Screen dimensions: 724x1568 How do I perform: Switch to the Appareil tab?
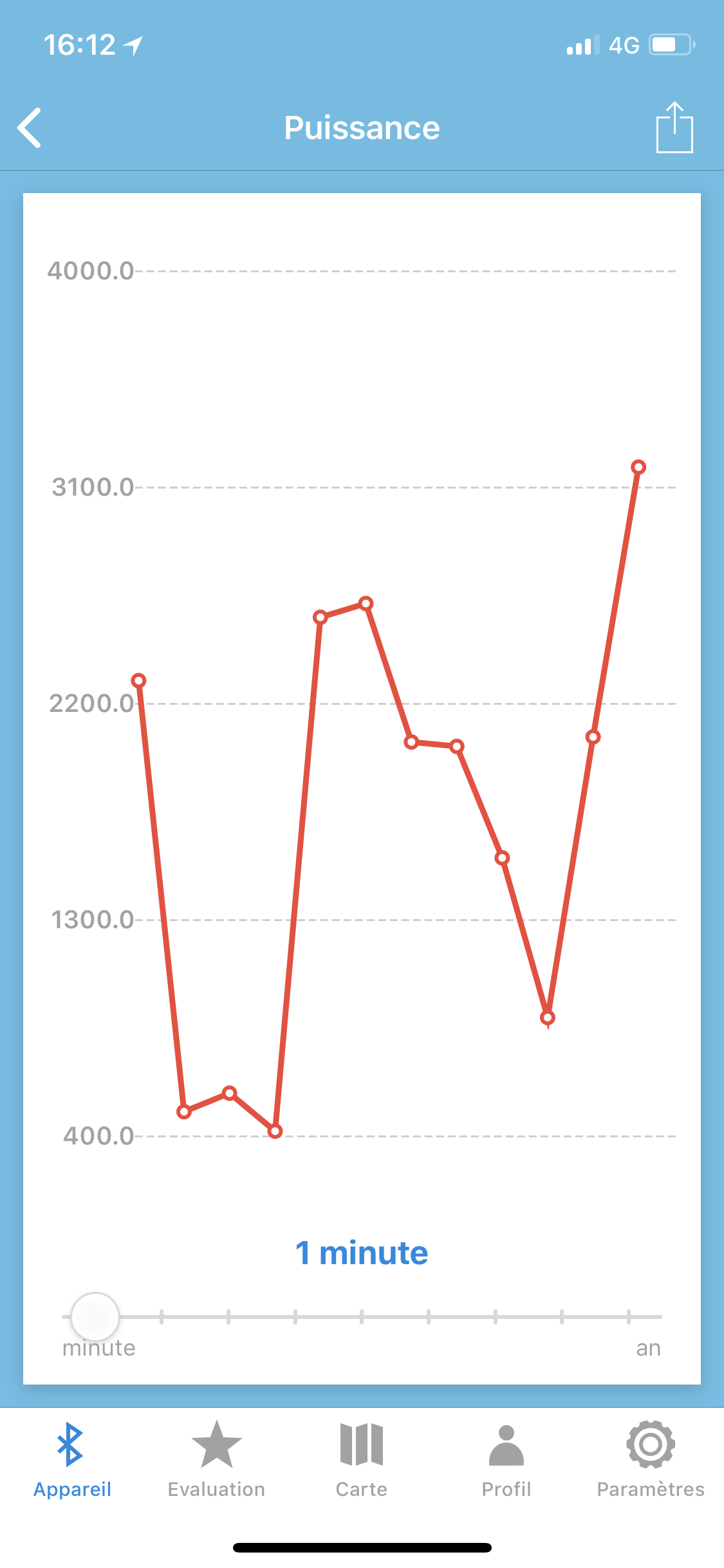72,1460
